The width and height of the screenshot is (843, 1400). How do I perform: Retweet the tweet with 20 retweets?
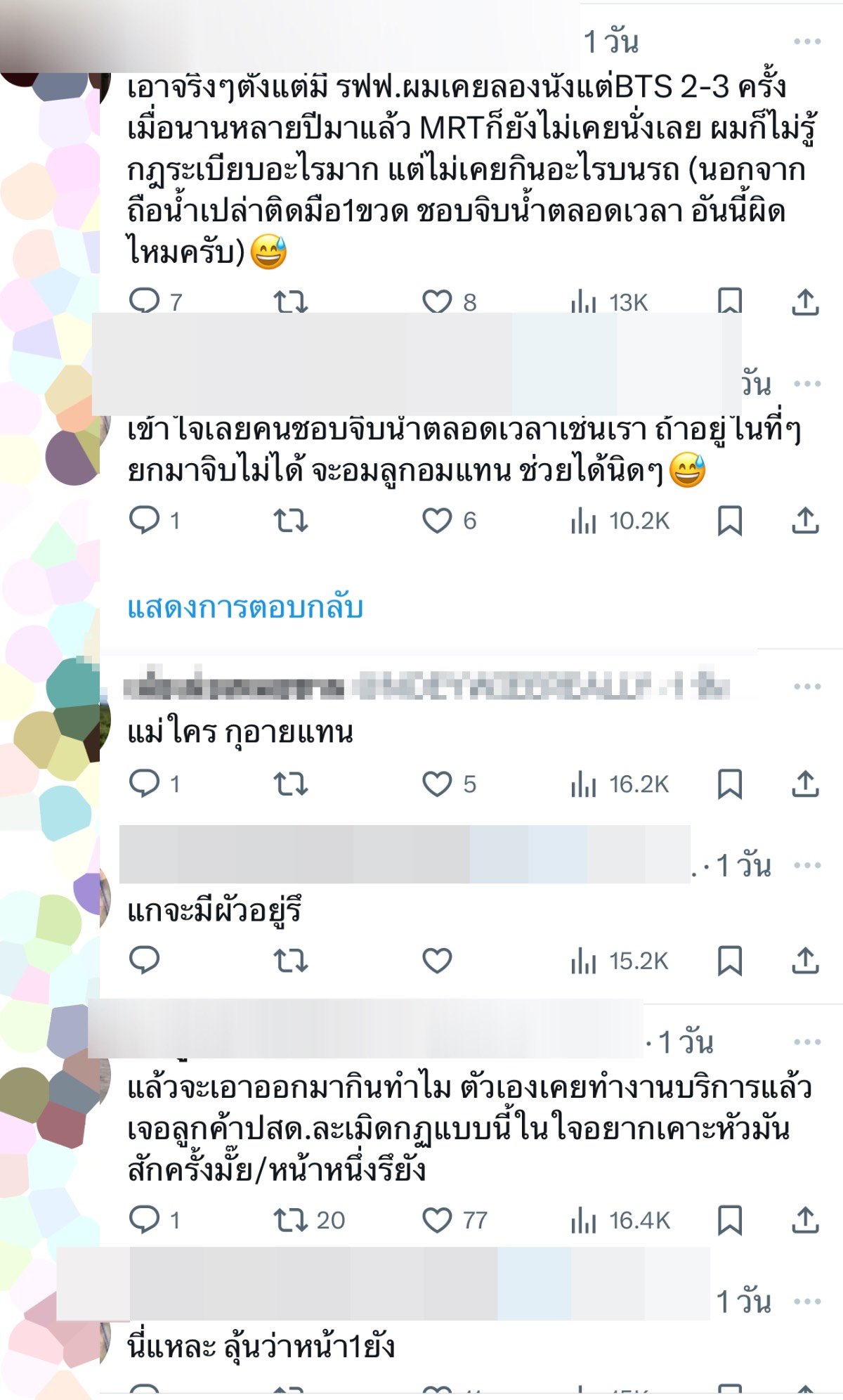(290, 1220)
